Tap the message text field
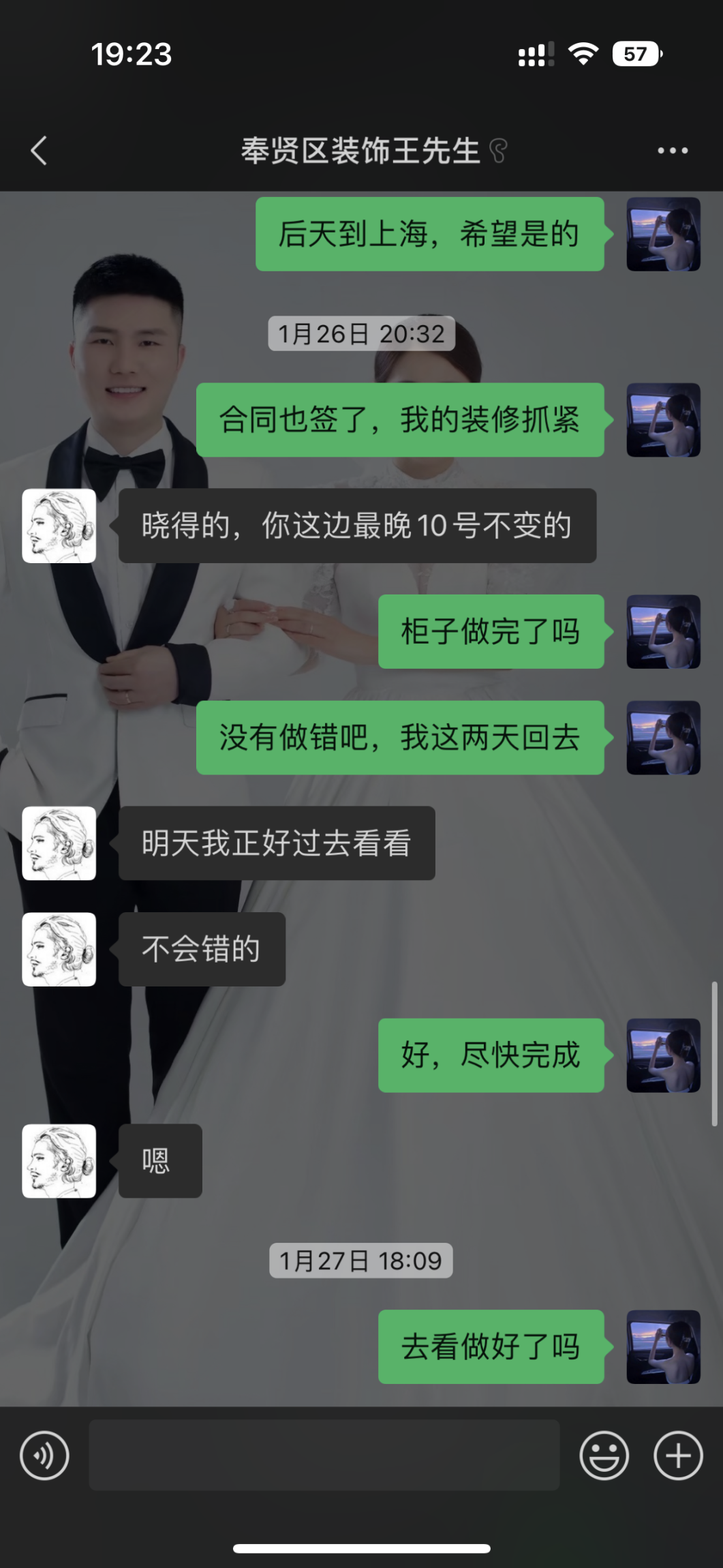The image size is (723, 1568). click(x=324, y=1456)
